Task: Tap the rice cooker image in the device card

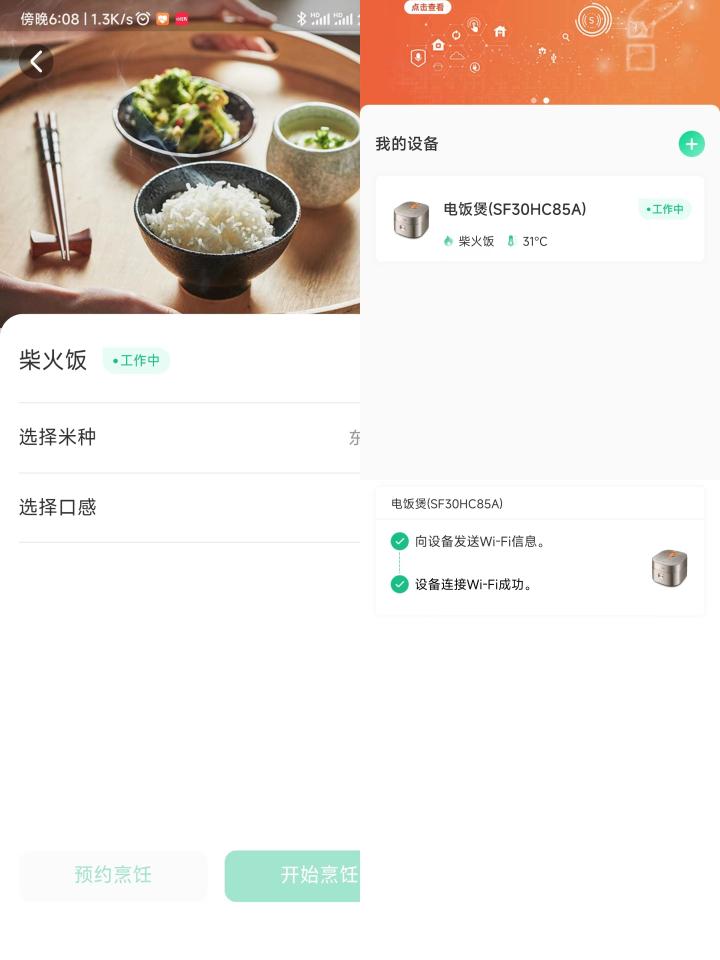Action: (410, 219)
